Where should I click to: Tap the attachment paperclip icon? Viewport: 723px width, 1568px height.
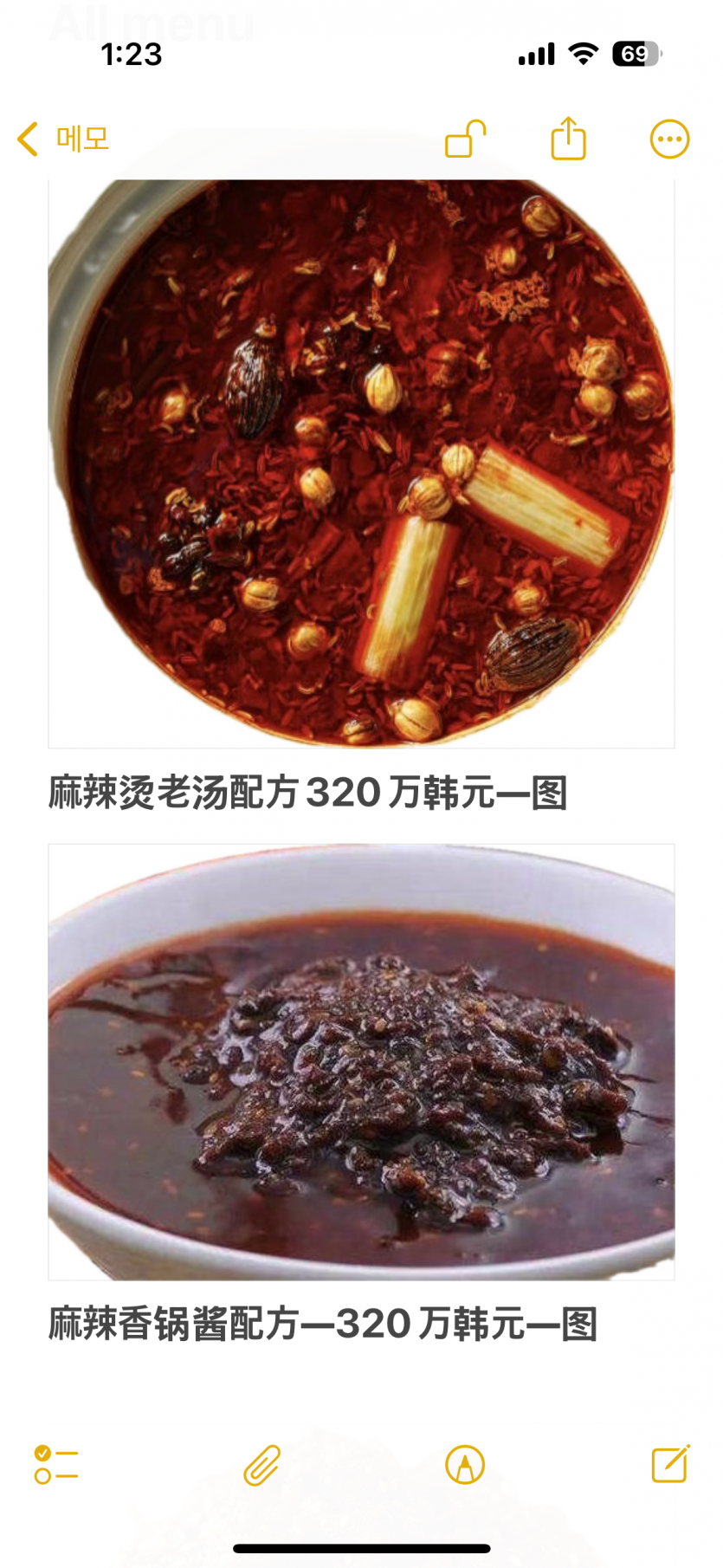[261, 1465]
